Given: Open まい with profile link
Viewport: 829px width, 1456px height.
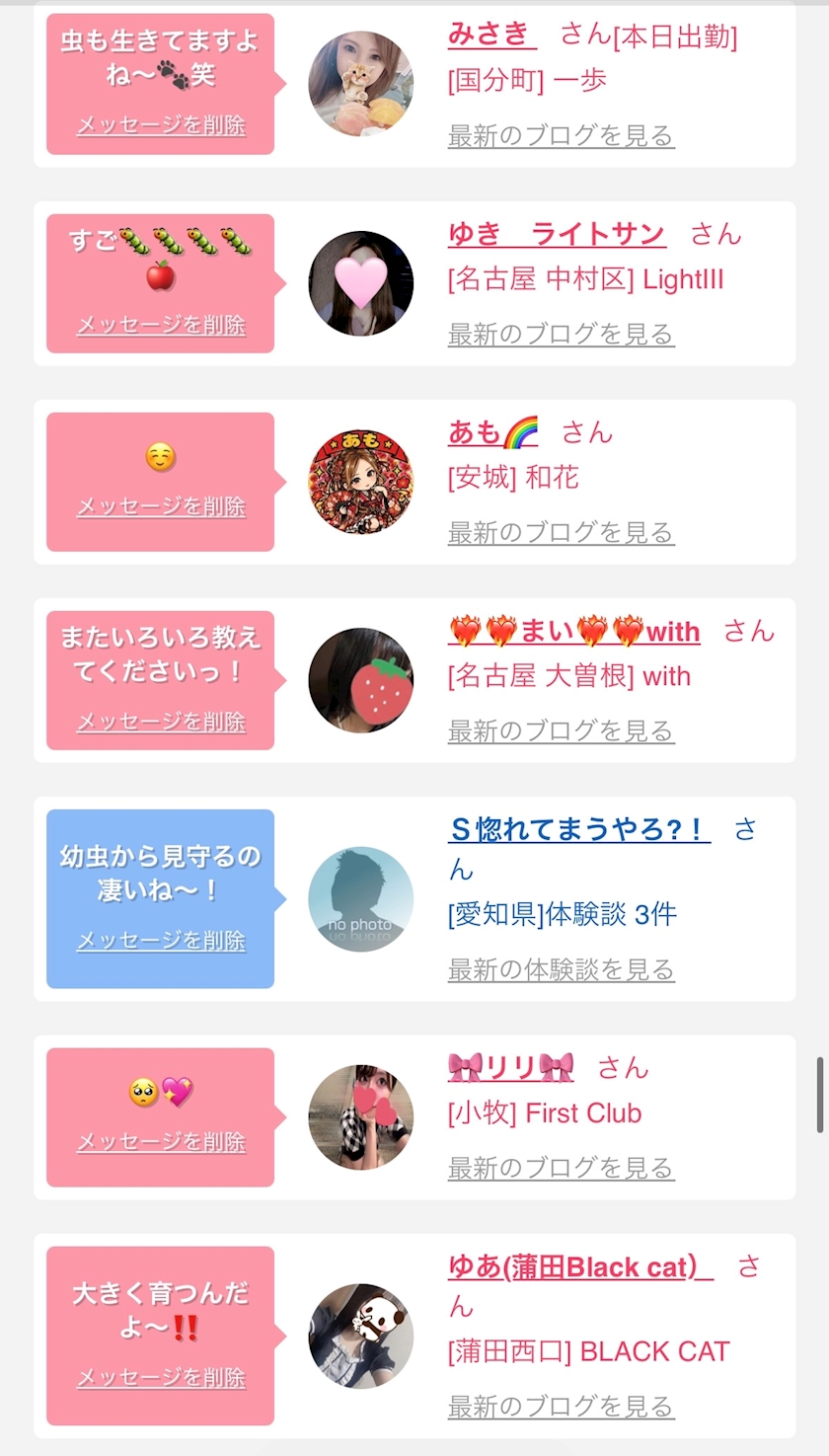Looking at the screenshot, I should pos(573,631).
